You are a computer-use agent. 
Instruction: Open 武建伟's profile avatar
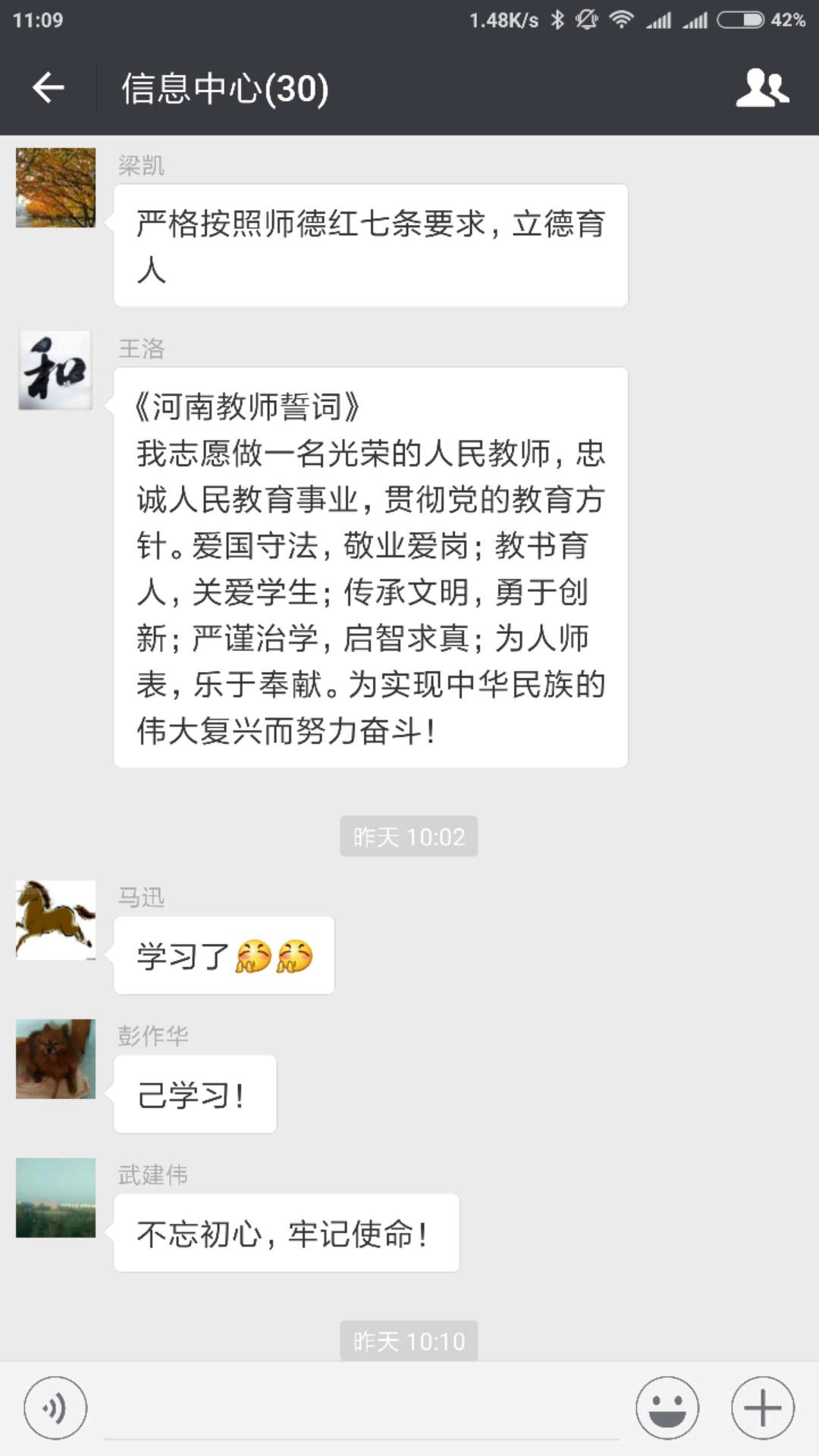coord(55,1197)
